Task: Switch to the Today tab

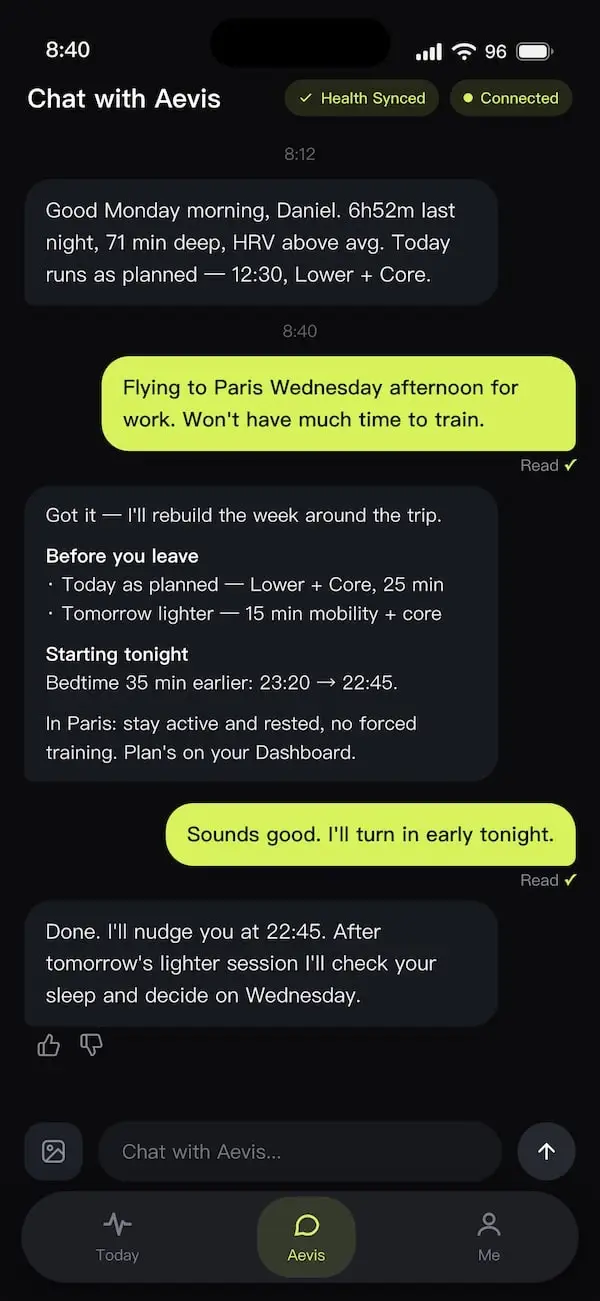Action: pyautogui.click(x=117, y=1237)
